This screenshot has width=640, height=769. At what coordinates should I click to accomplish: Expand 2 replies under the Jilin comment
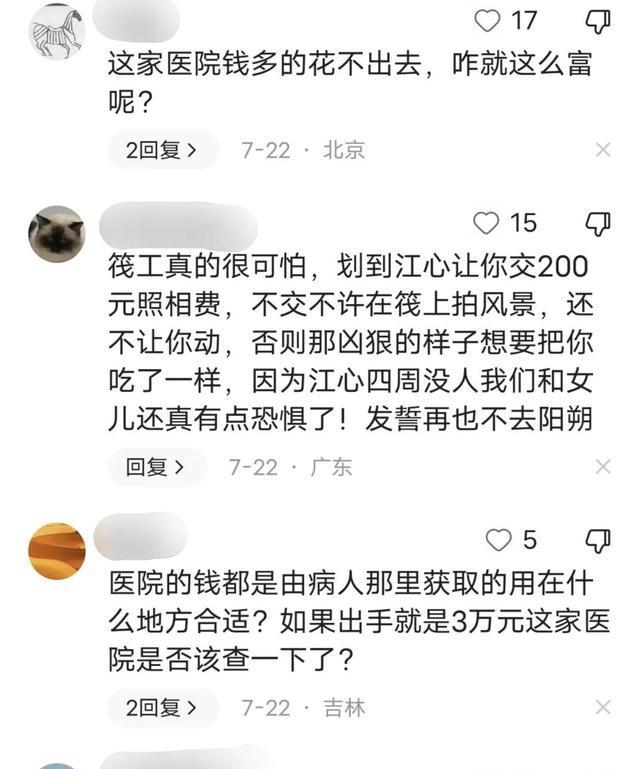(162, 708)
